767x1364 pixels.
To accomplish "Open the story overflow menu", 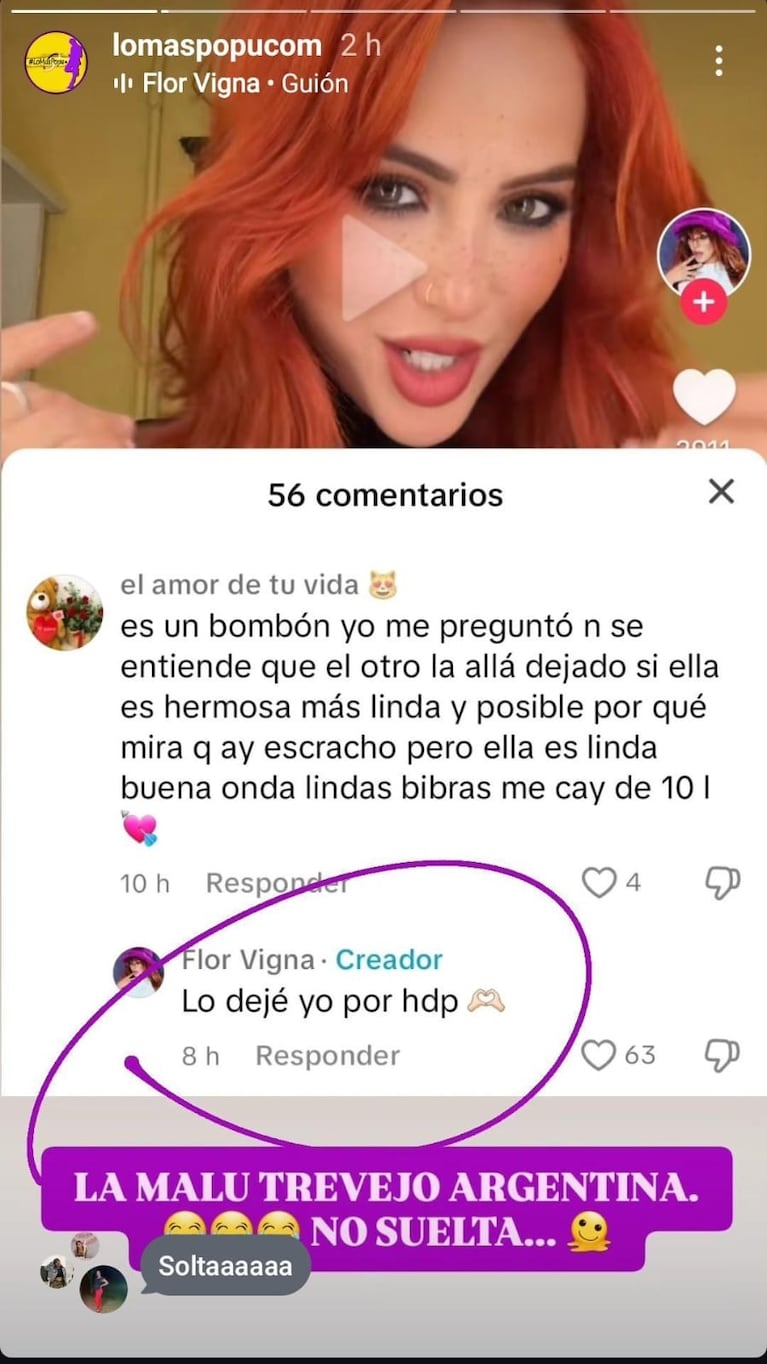I will 719,61.
